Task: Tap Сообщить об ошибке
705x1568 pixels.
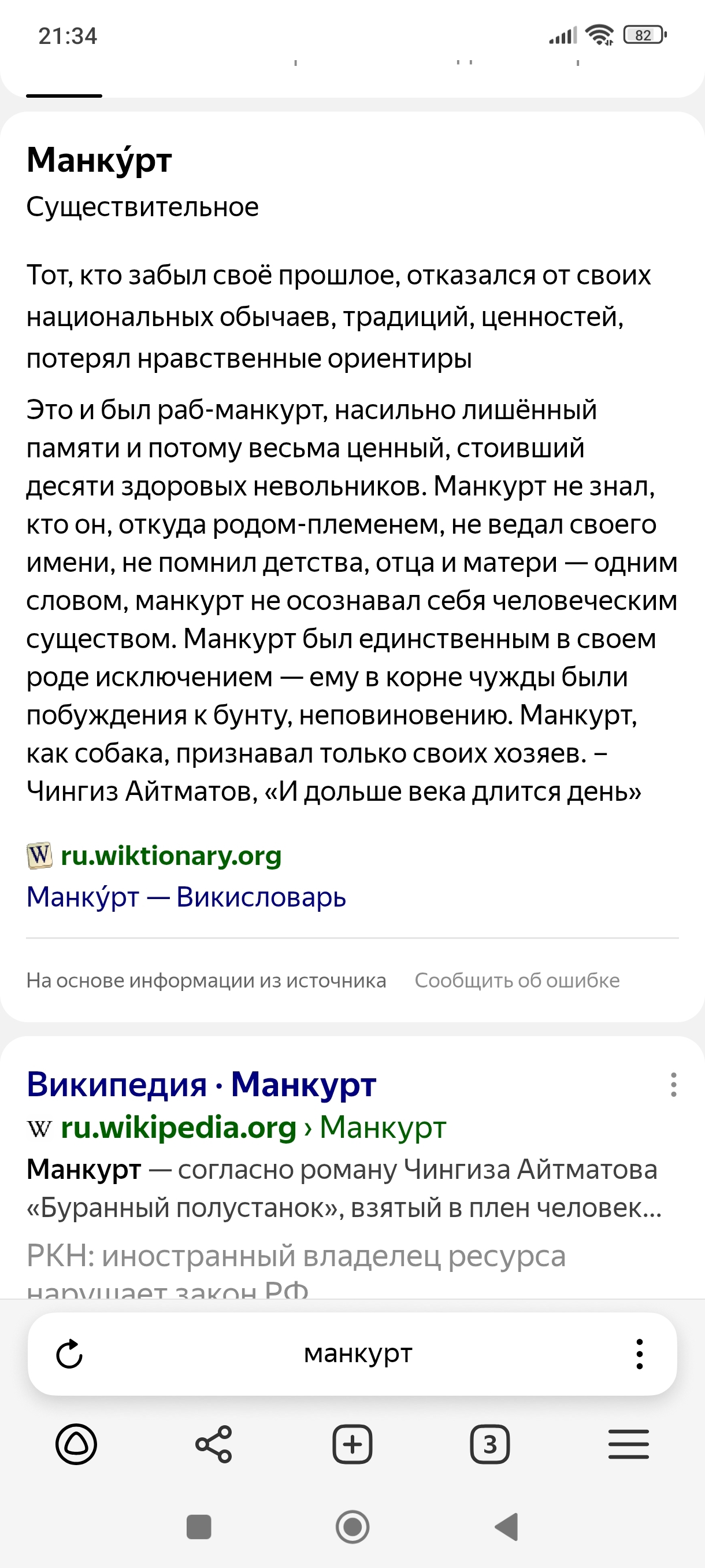Action: [x=517, y=980]
